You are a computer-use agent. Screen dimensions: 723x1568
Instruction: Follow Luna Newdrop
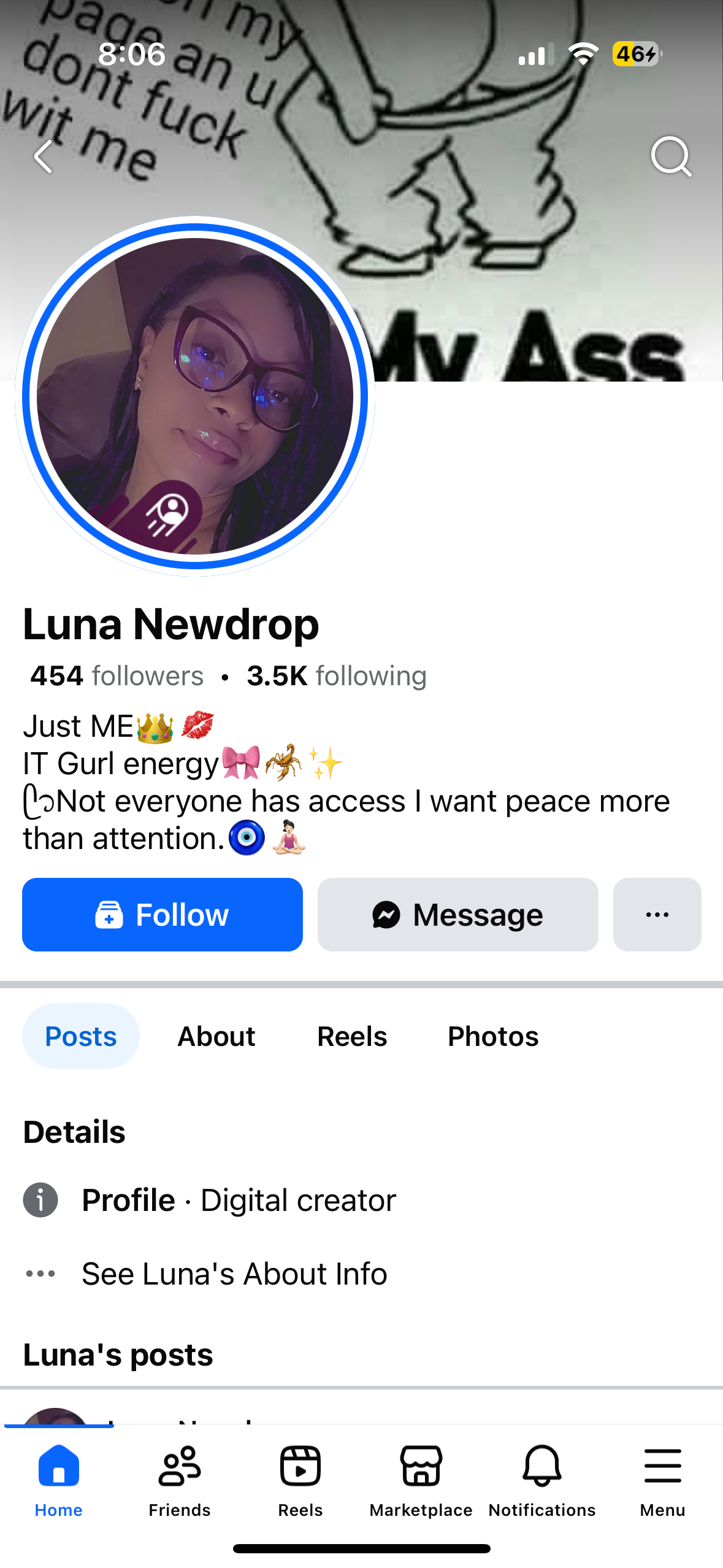click(x=163, y=914)
